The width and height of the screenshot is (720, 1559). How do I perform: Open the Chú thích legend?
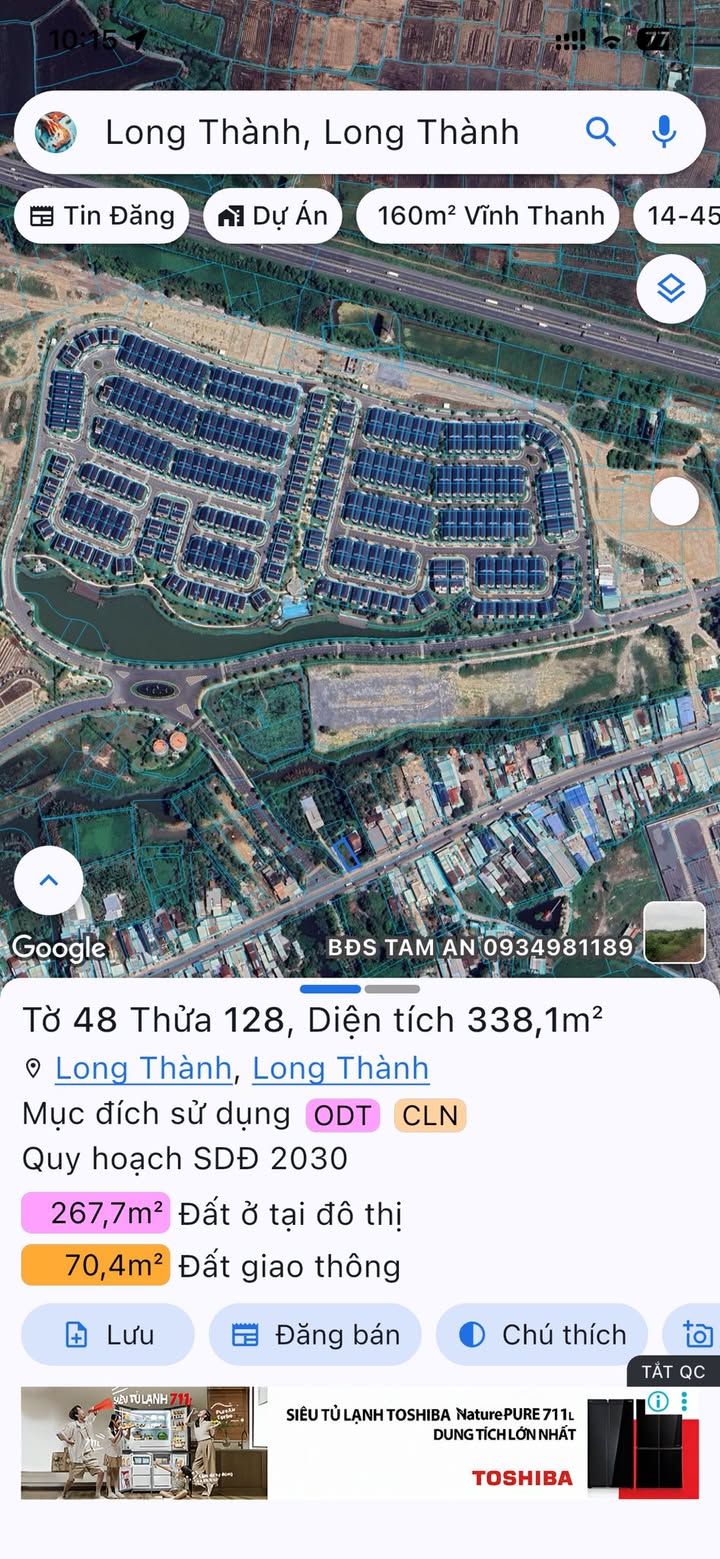tap(542, 1335)
